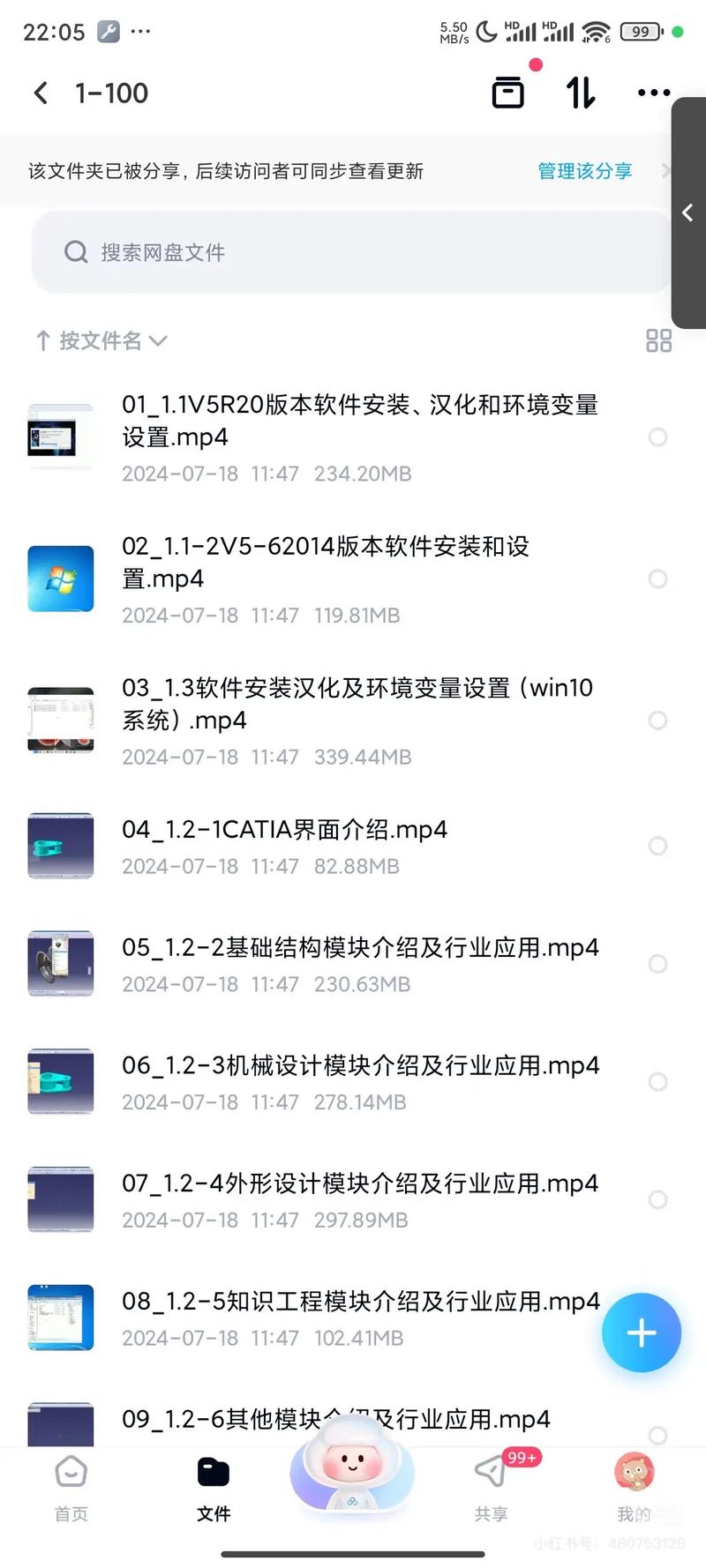Tap the 管理该分享 link

[x=584, y=171]
